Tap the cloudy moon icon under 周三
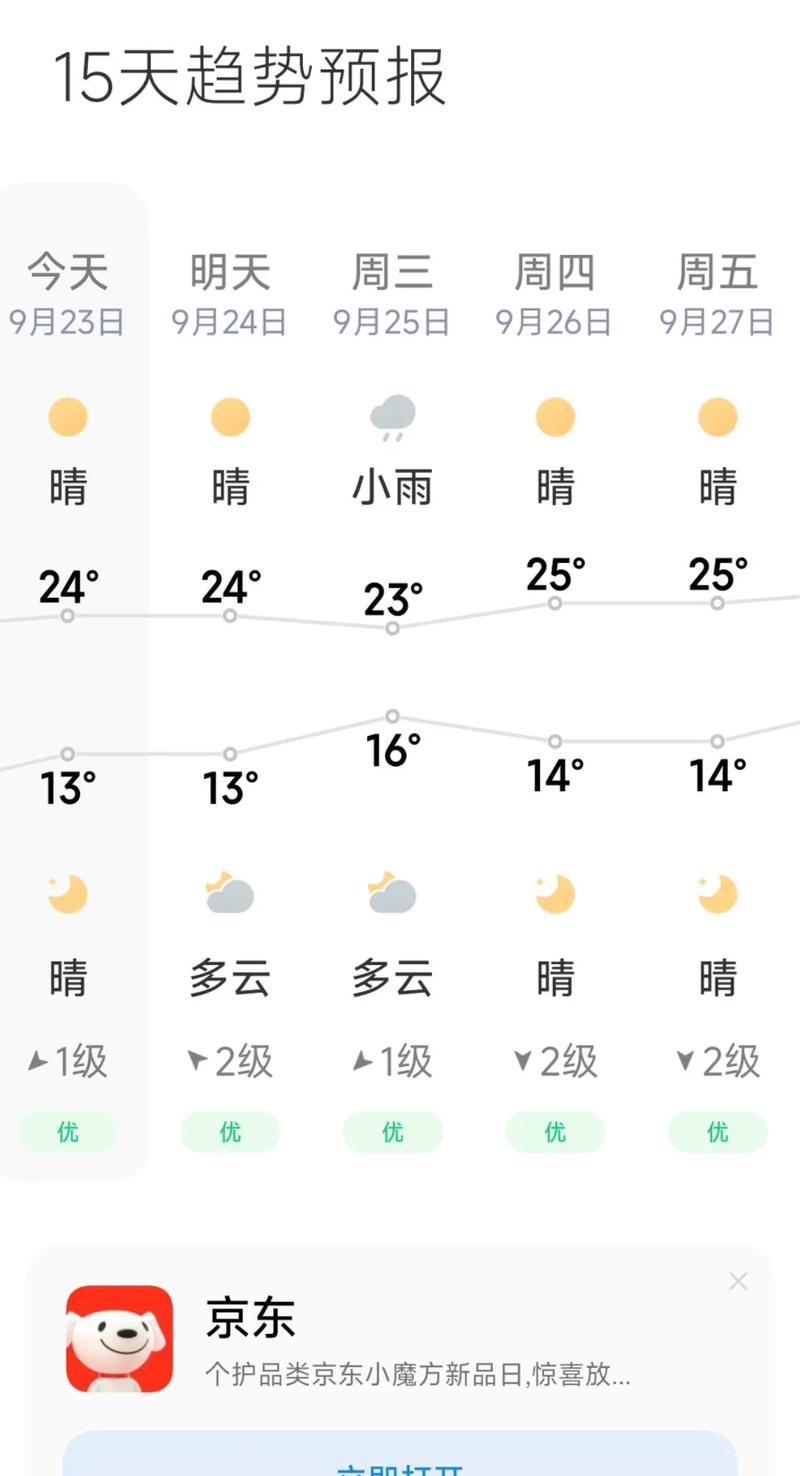Screen dimensions: 800x1476 pyautogui.click(x=392, y=893)
